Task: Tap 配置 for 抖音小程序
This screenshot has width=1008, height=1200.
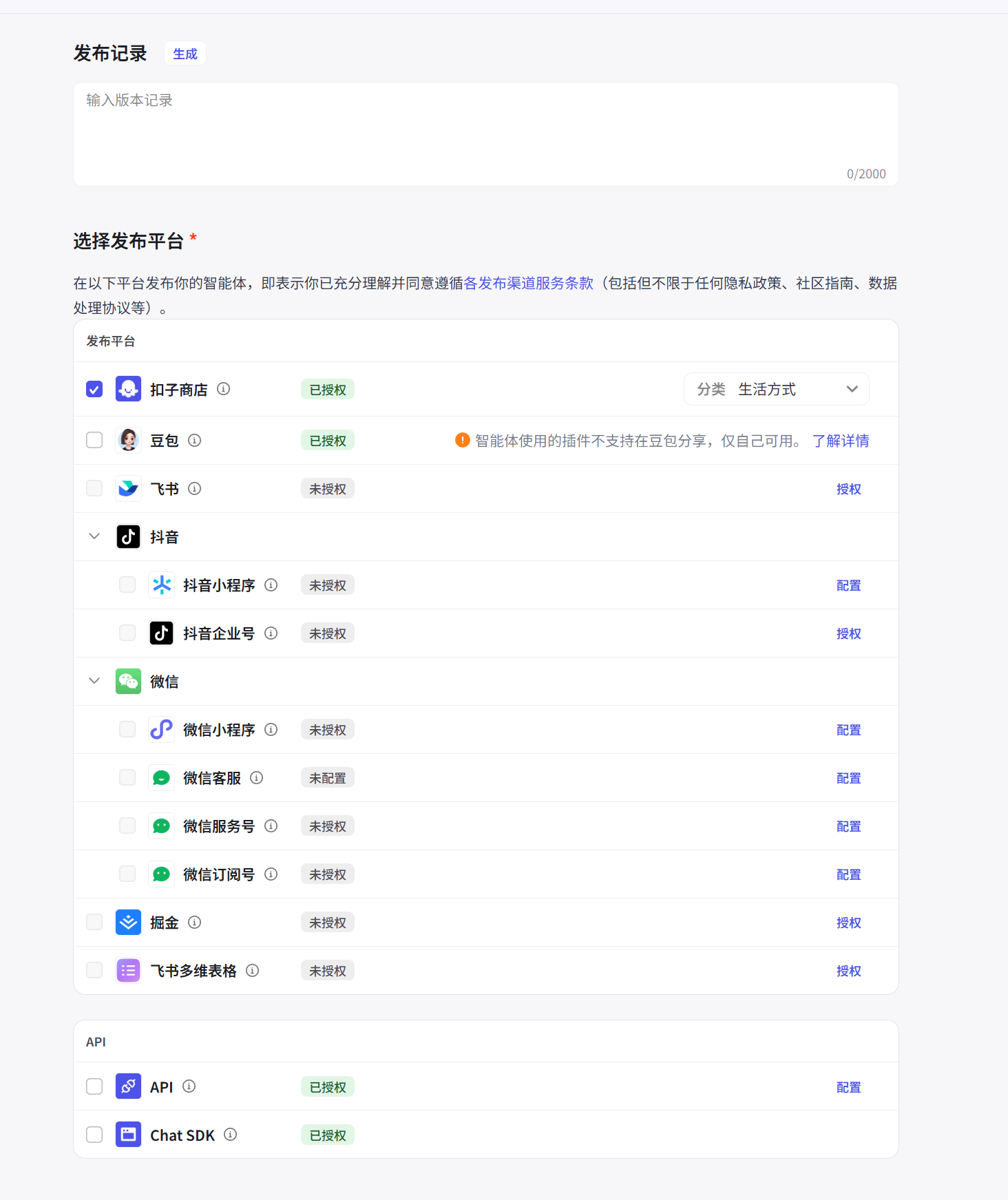Action: (848, 585)
